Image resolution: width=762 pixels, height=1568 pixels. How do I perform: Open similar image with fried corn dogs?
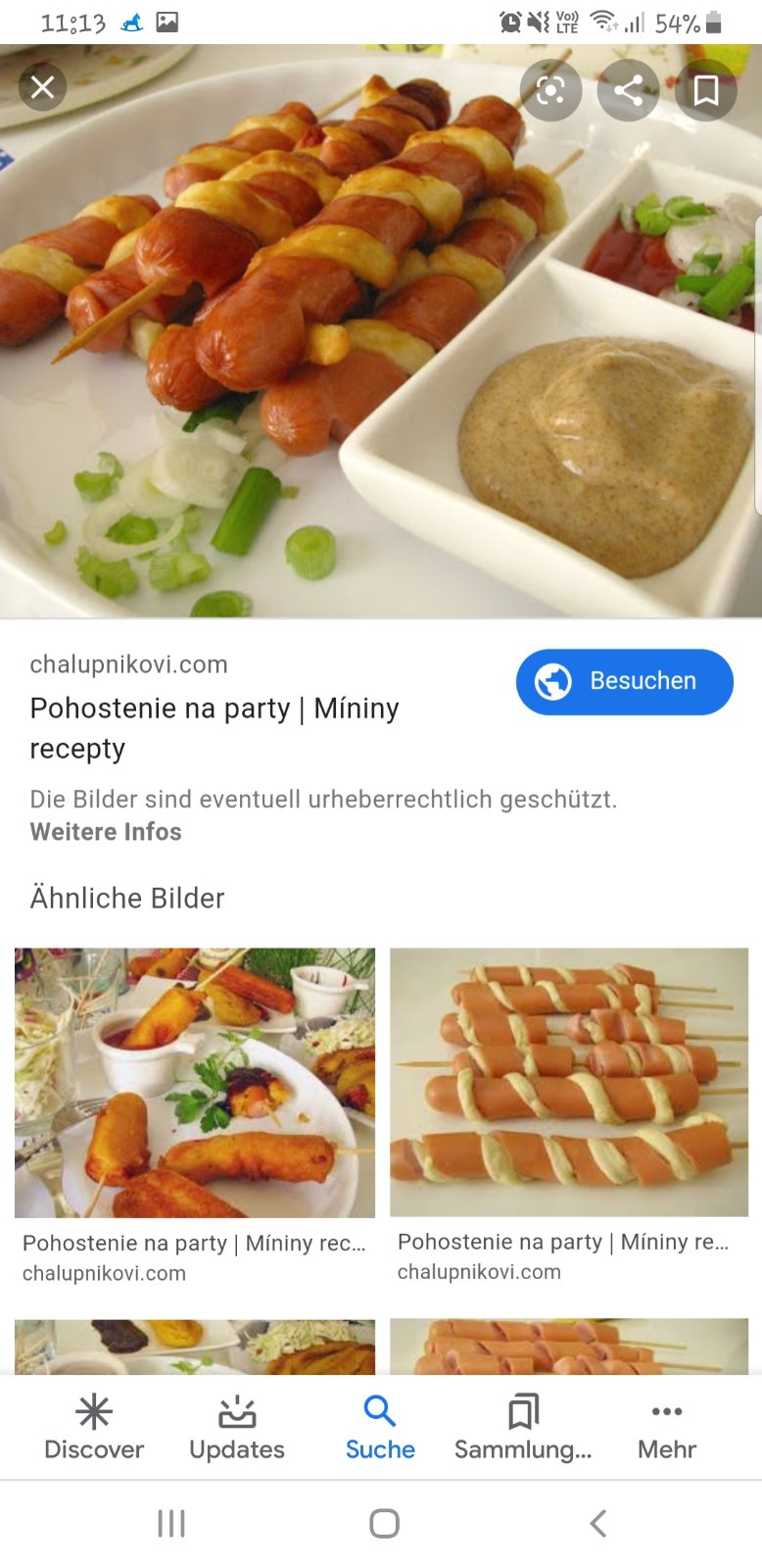click(195, 1082)
